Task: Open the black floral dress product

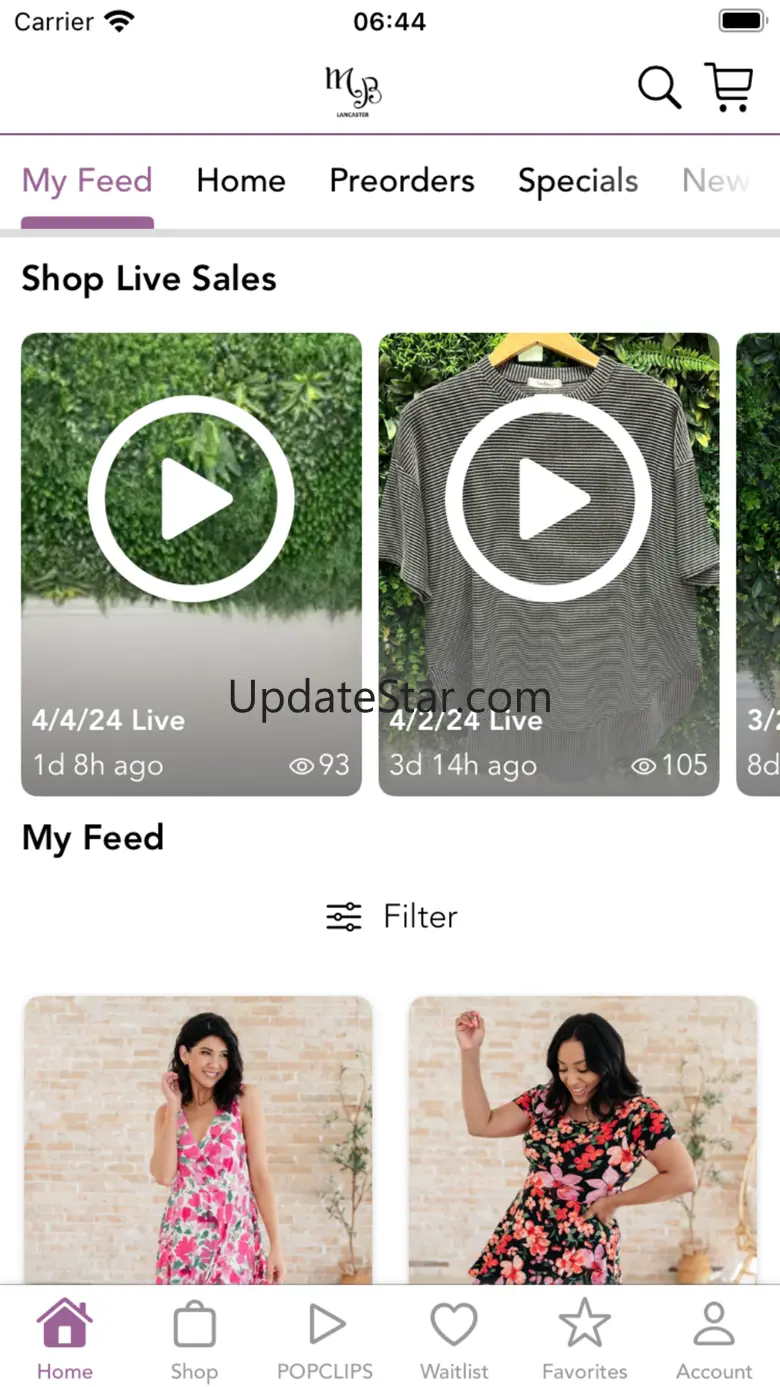Action: click(582, 1140)
